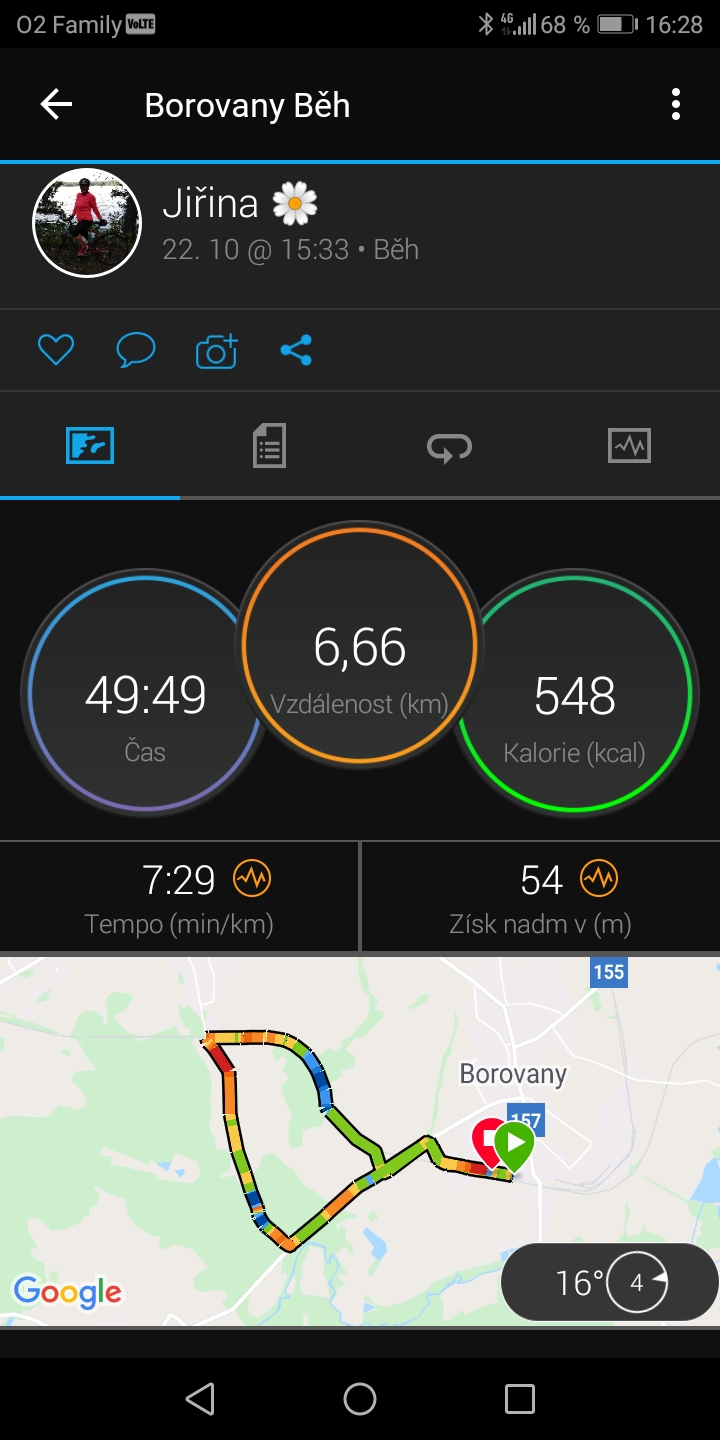Open the 16° weather widget
This screenshot has width=720, height=1440.
[x=610, y=1282]
